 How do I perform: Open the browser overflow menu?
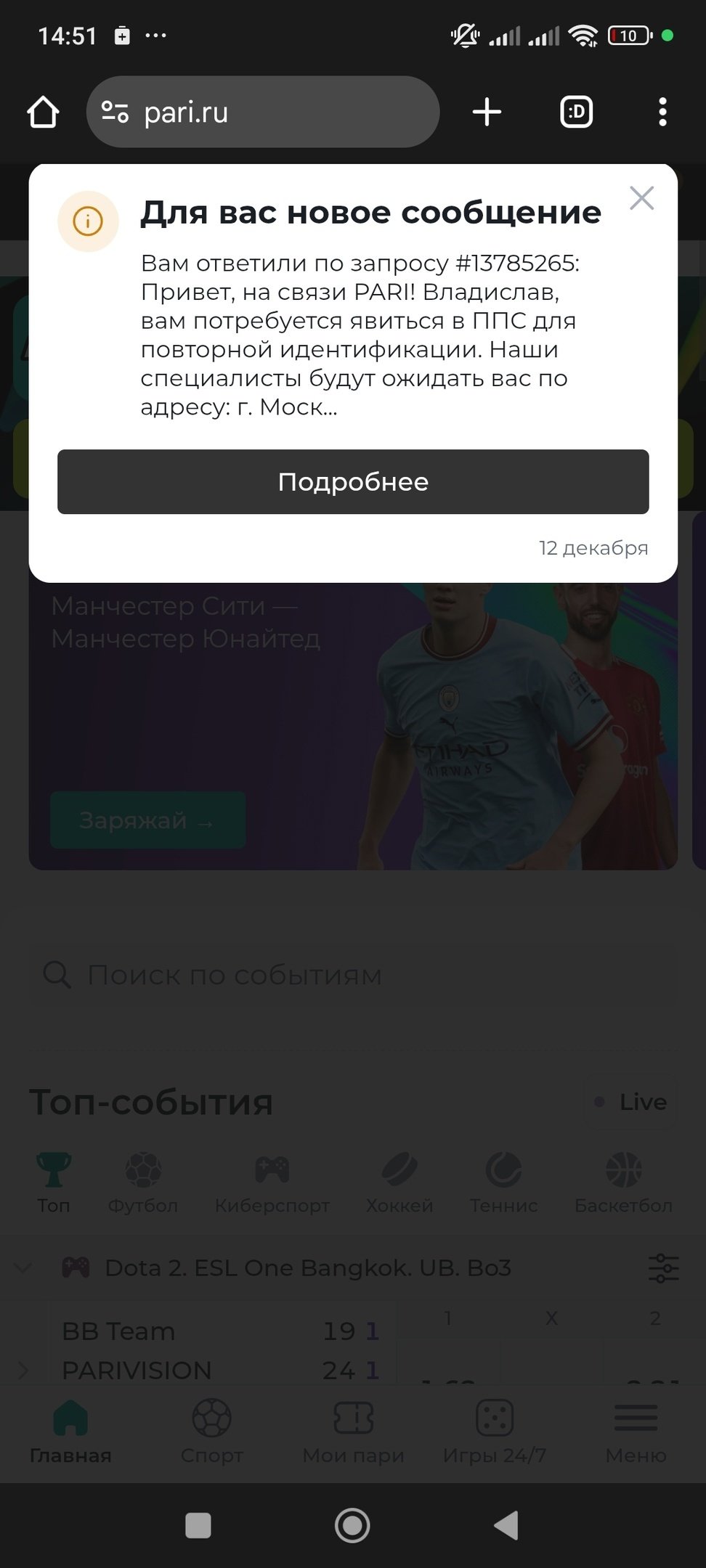pyautogui.click(x=662, y=113)
